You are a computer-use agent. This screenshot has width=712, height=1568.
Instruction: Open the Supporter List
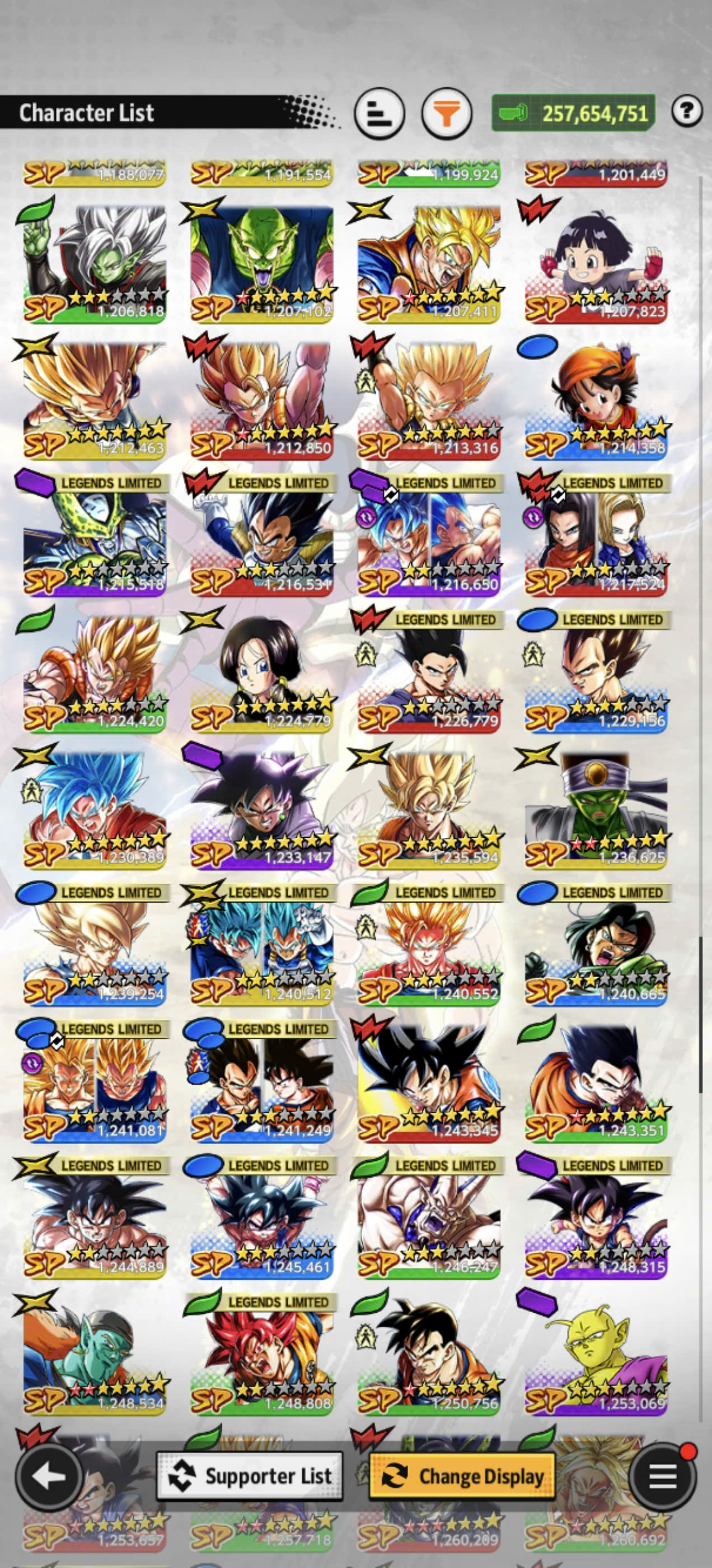tap(250, 1476)
